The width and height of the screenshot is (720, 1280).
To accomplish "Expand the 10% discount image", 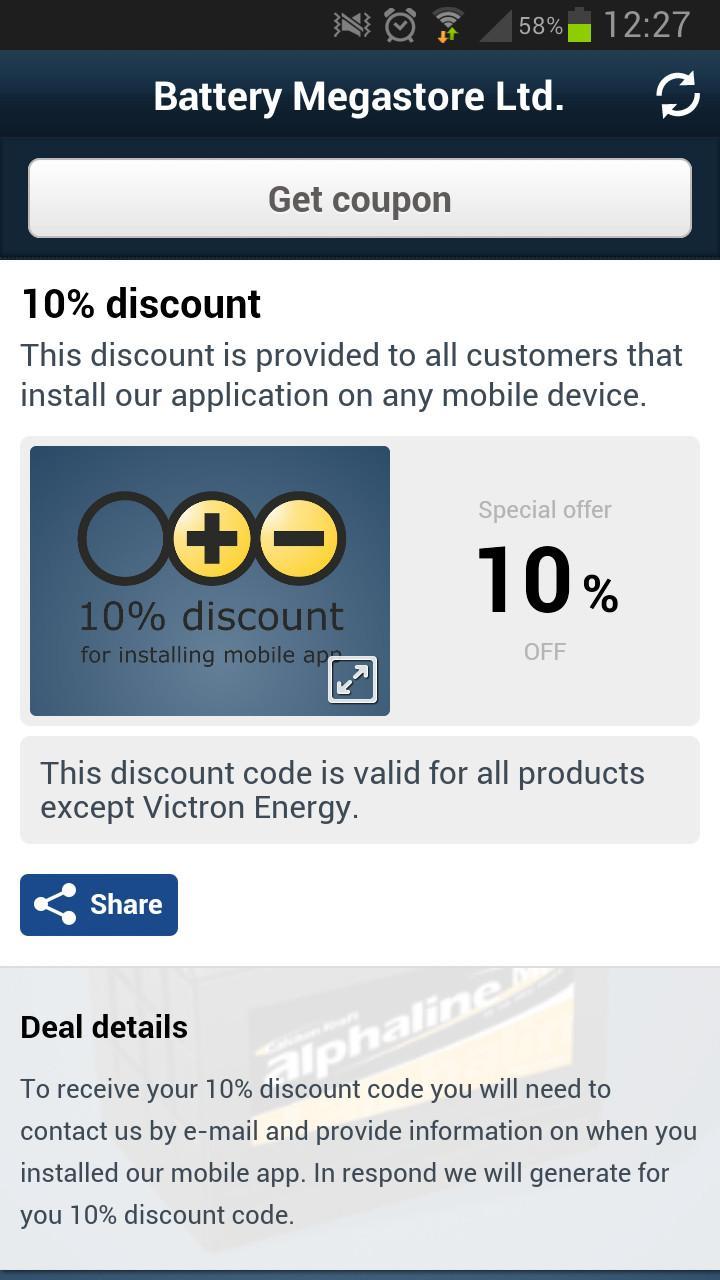I will click(352, 680).
